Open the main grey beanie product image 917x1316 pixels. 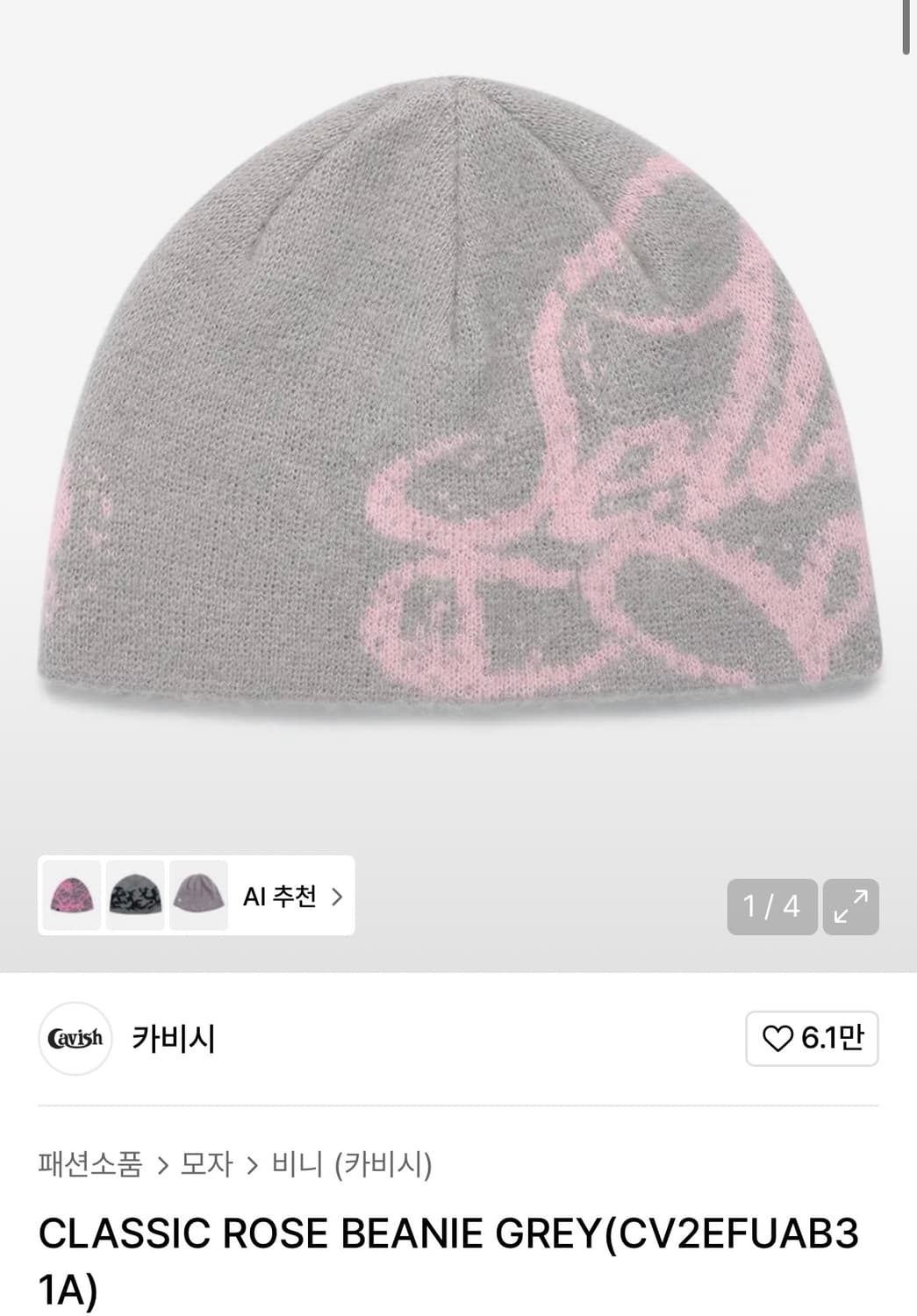(458, 395)
